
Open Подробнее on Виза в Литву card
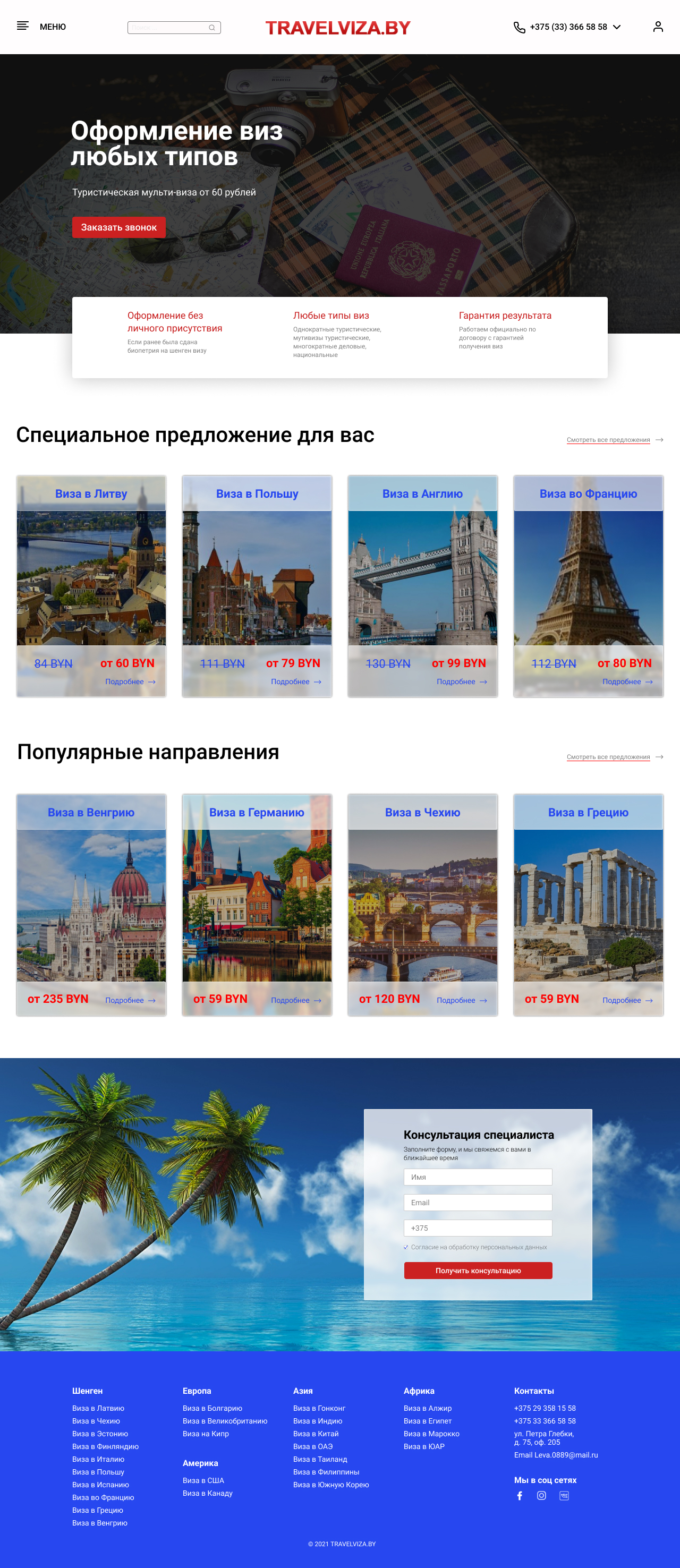[130, 681]
